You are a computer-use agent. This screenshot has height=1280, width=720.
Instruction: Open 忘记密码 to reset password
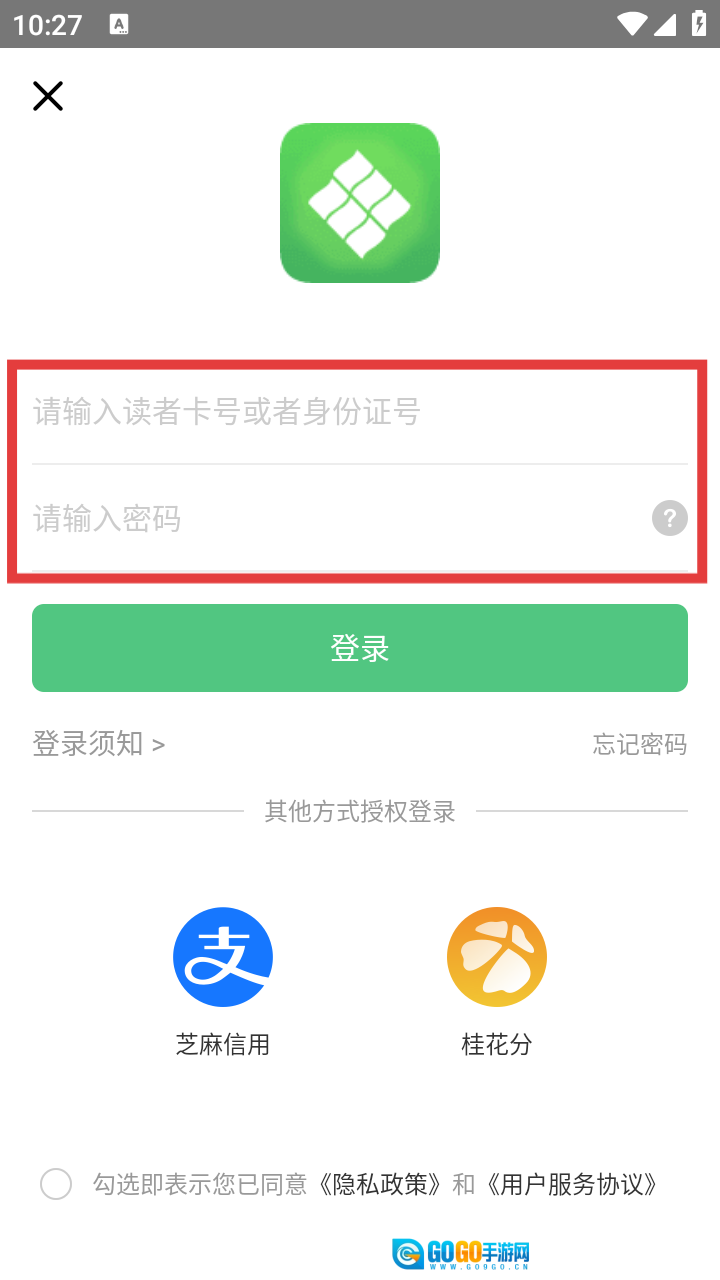639,744
